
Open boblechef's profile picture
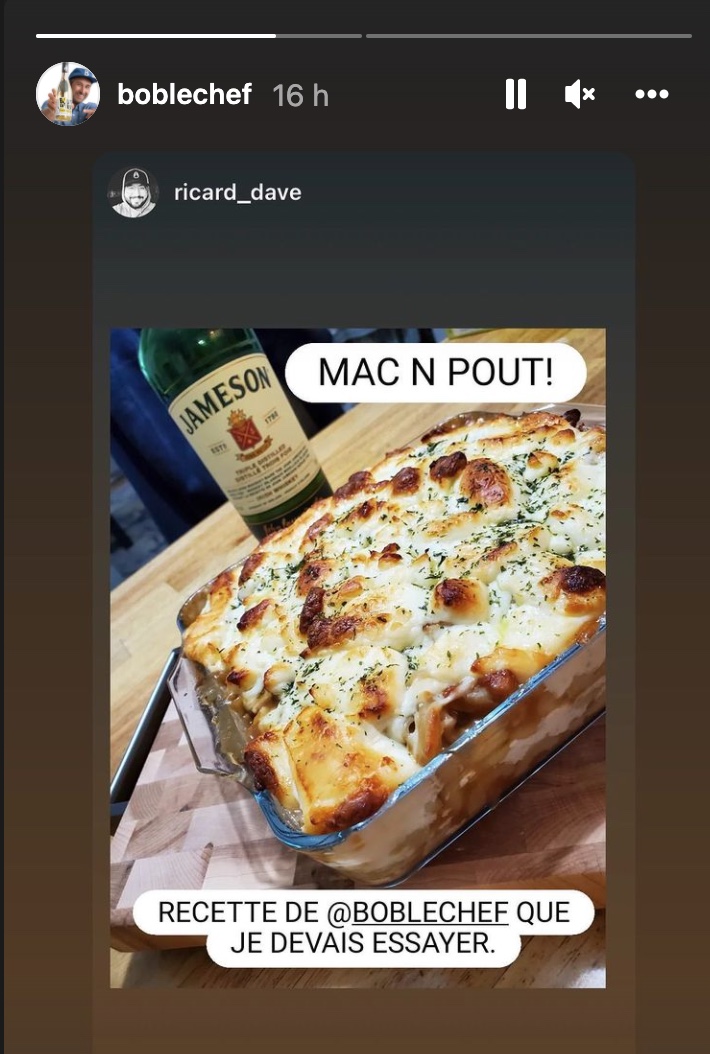pos(68,94)
